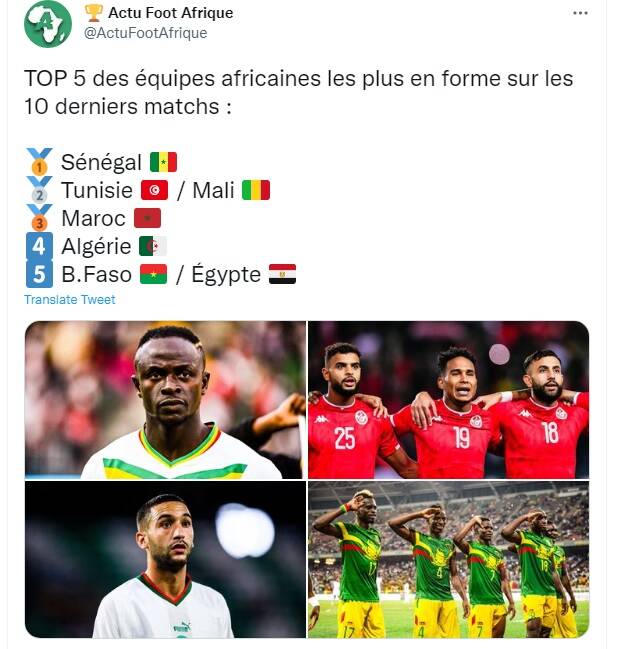Screen dimensions: 626x649
Task: View the photo of players in red jerseys
Action: [448, 400]
